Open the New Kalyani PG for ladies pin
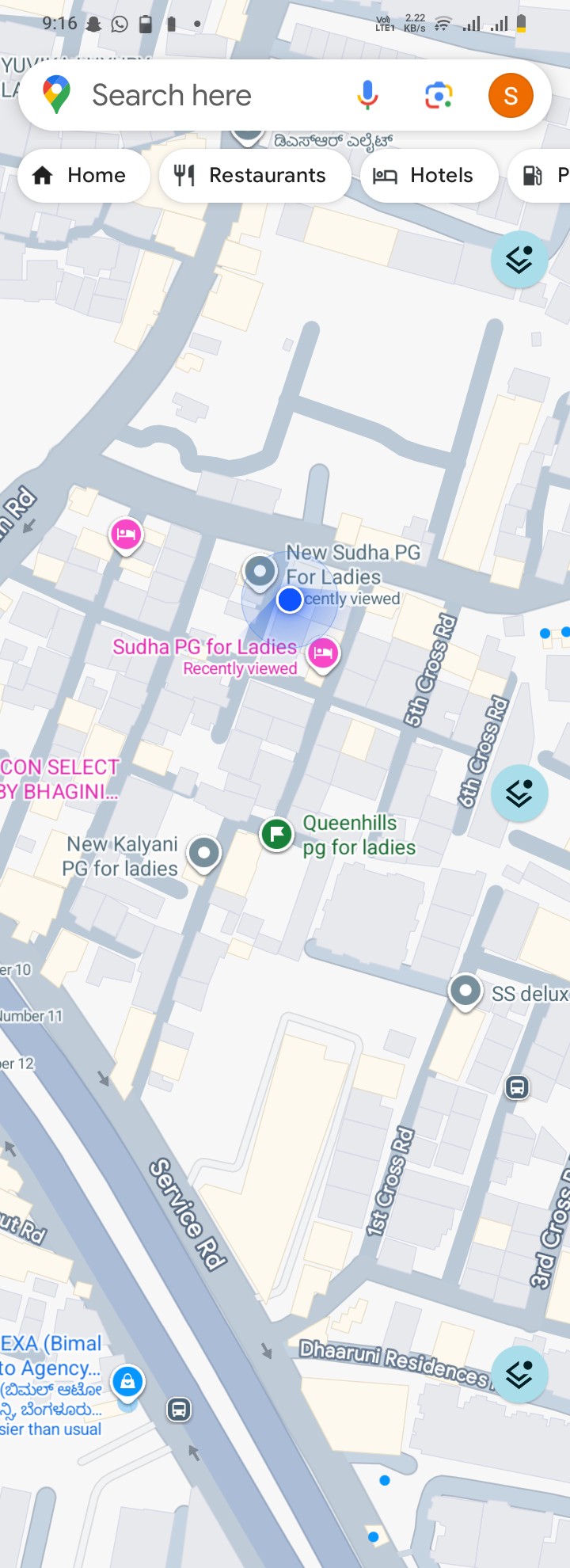This screenshot has width=570, height=1568. [x=204, y=854]
